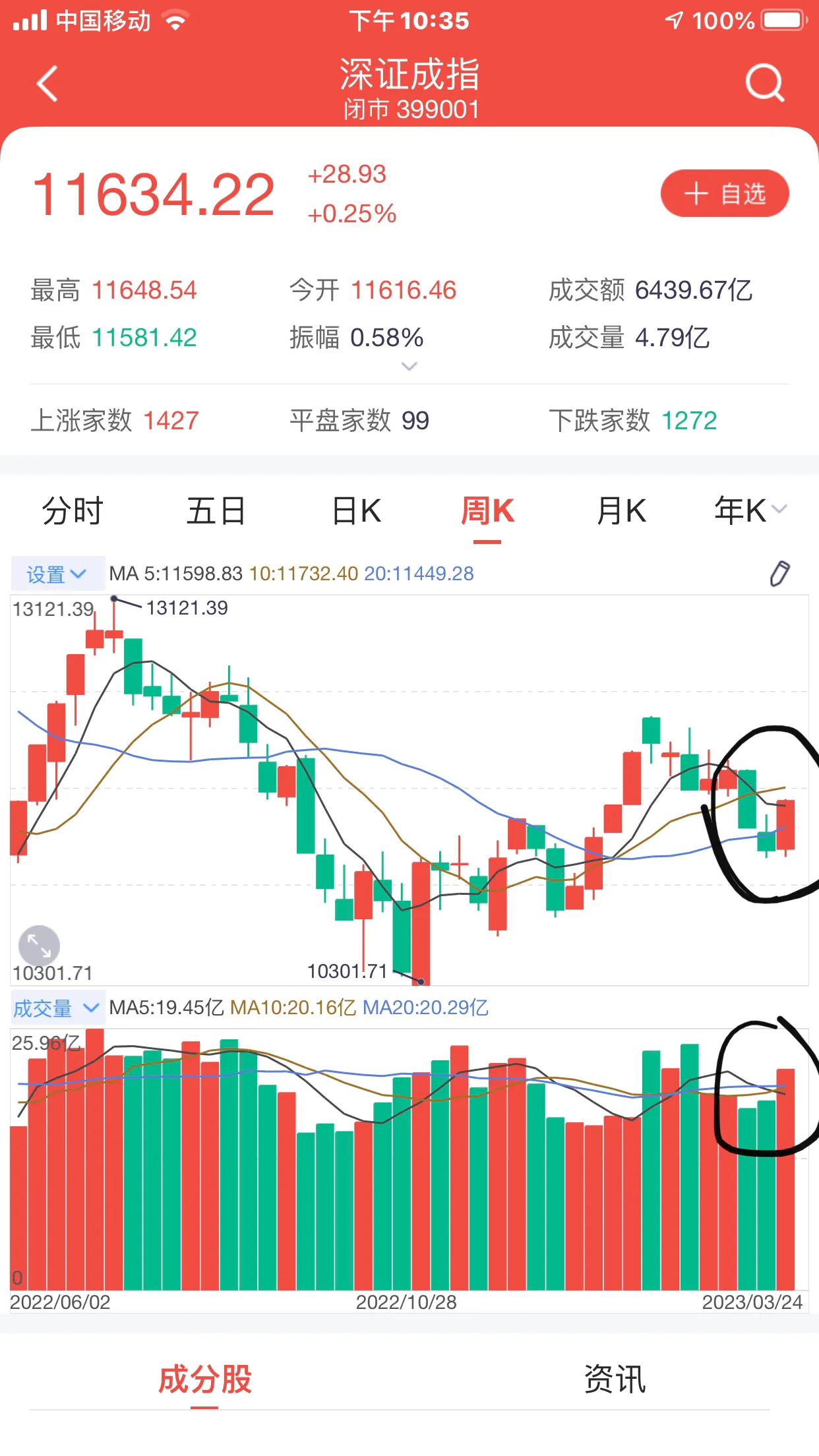This screenshot has height=1456, width=819.
Task: Show the 月K chart tab
Action: [x=621, y=511]
